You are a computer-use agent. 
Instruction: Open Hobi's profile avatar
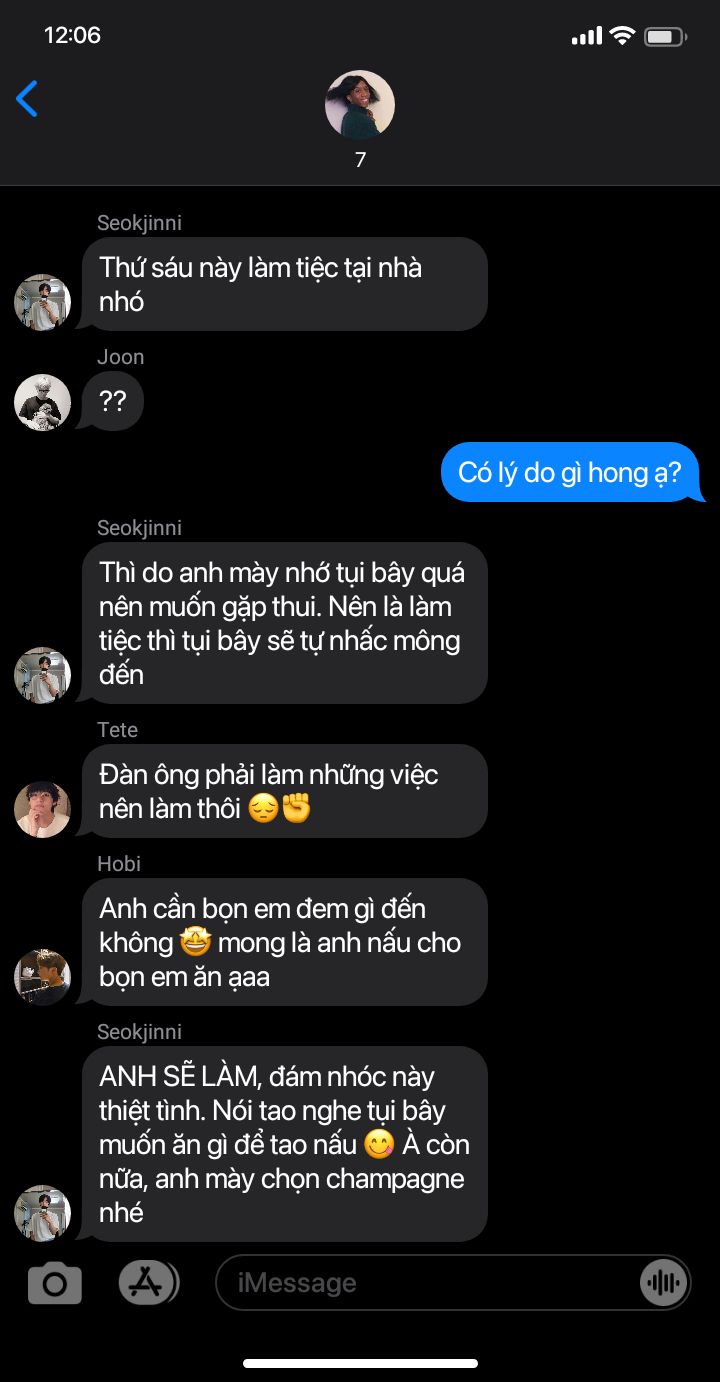[42, 977]
